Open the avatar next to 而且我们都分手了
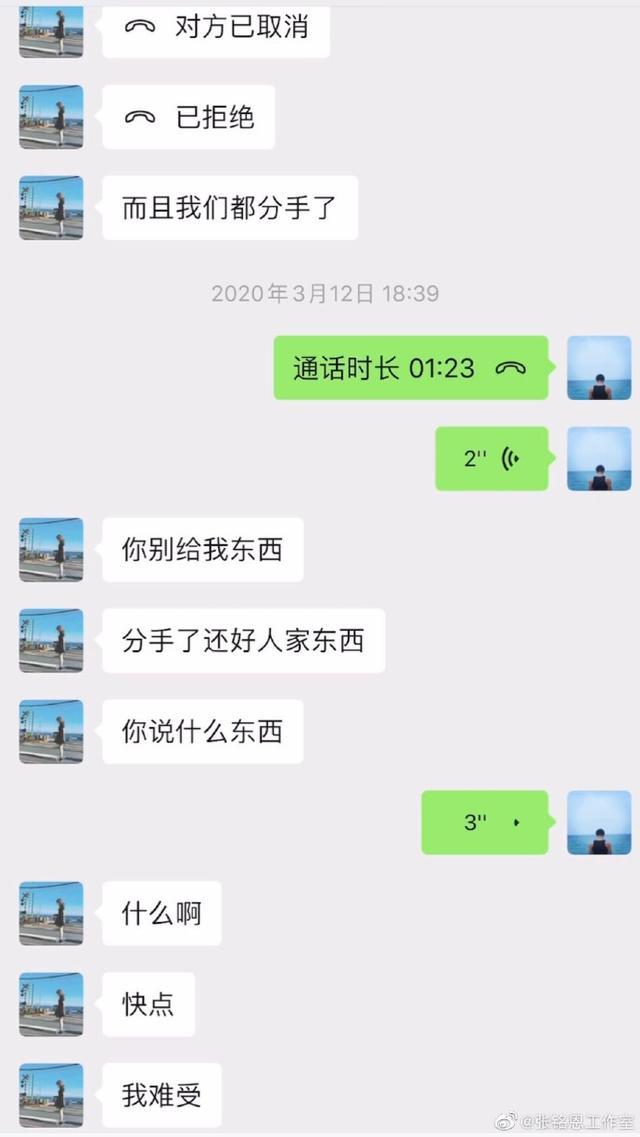Screen dimensions: 640x1137 click(x=51, y=207)
